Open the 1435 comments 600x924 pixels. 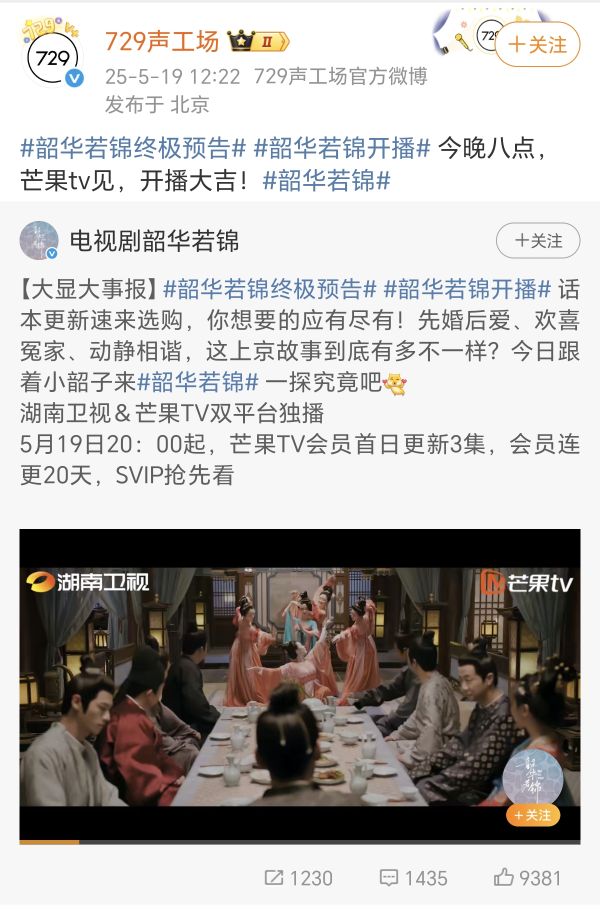[x=413, y=878]
